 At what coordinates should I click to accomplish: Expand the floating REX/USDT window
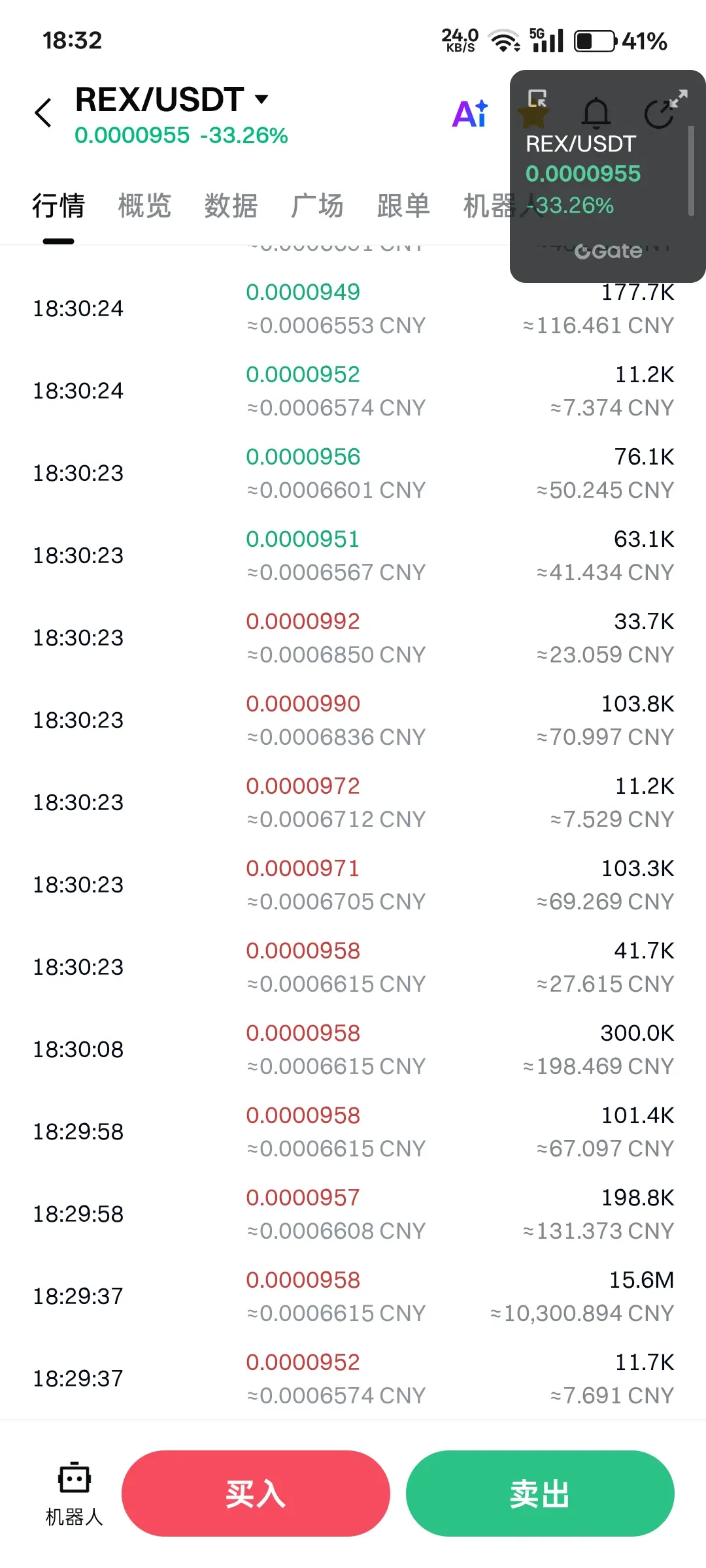tap(679, 98)
